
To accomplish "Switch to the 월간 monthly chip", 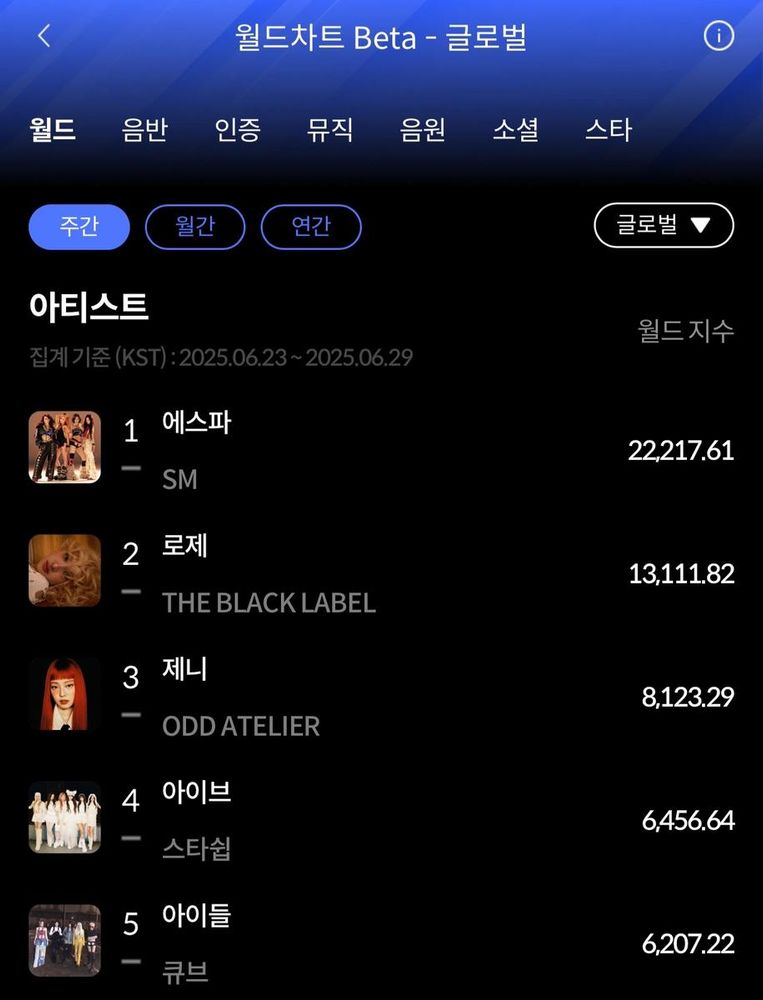I will (x=195, y=227).
